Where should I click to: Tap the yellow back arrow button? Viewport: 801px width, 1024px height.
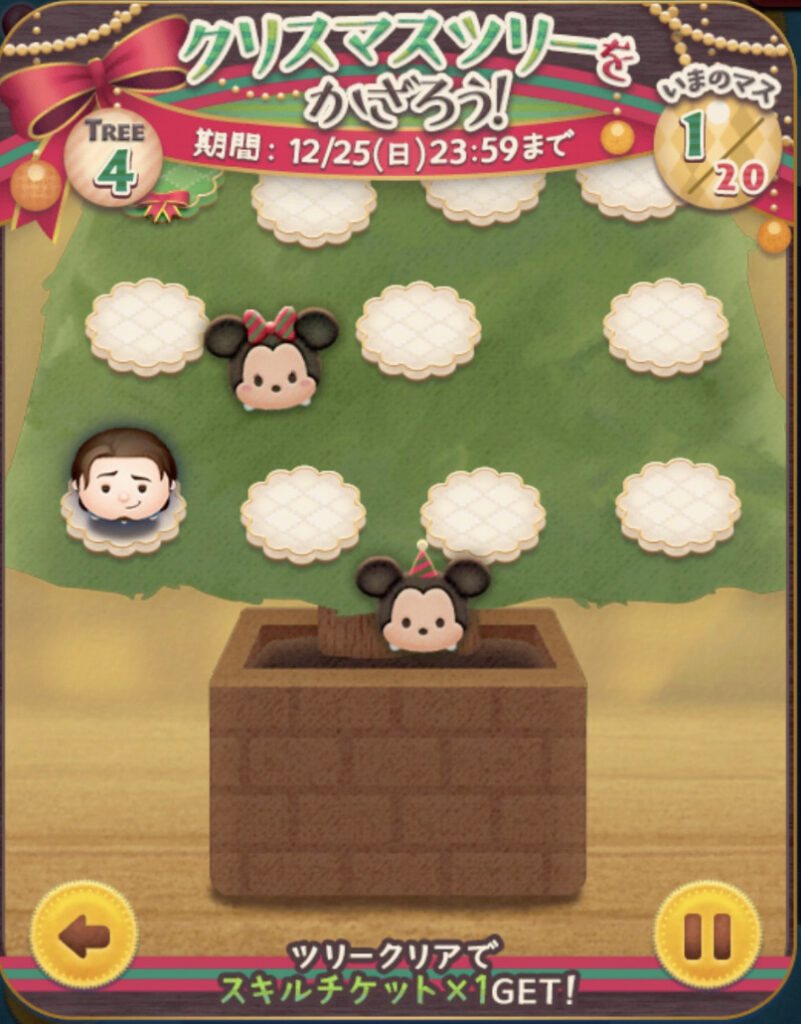pyautogui.click(x=83, y=934)
